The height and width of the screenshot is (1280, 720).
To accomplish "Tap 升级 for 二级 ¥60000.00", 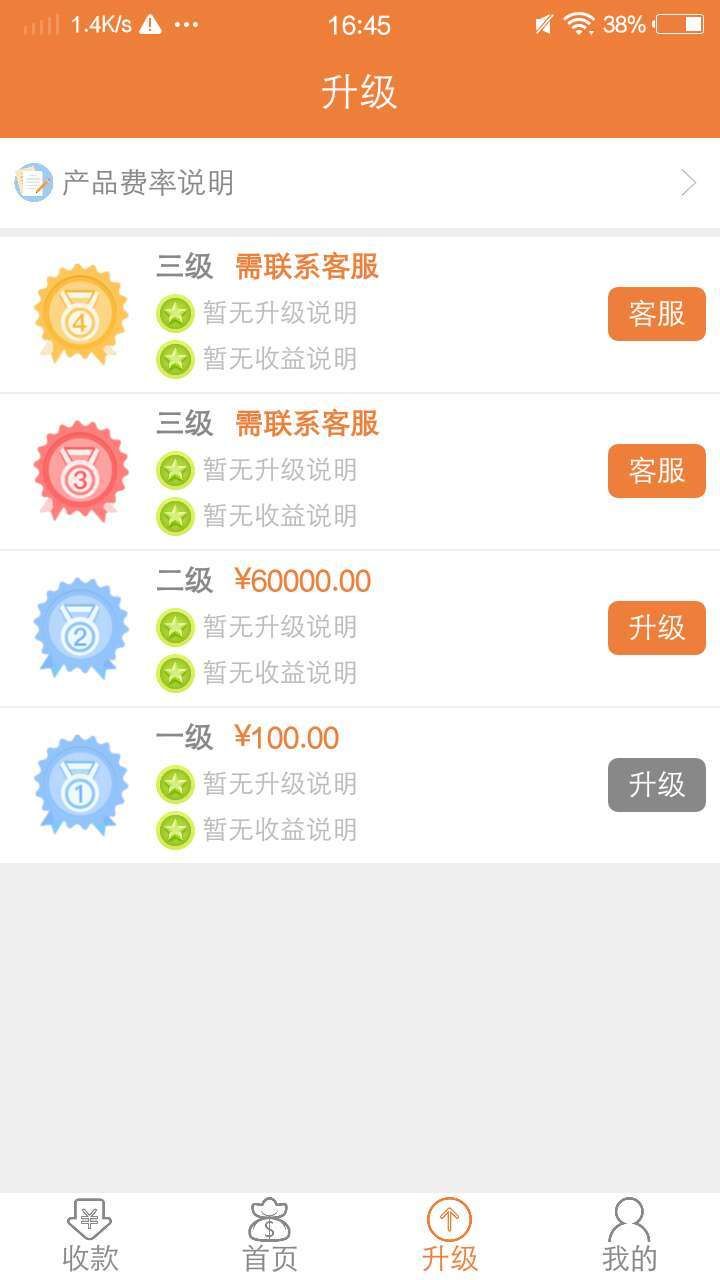I will coord(656,628).
